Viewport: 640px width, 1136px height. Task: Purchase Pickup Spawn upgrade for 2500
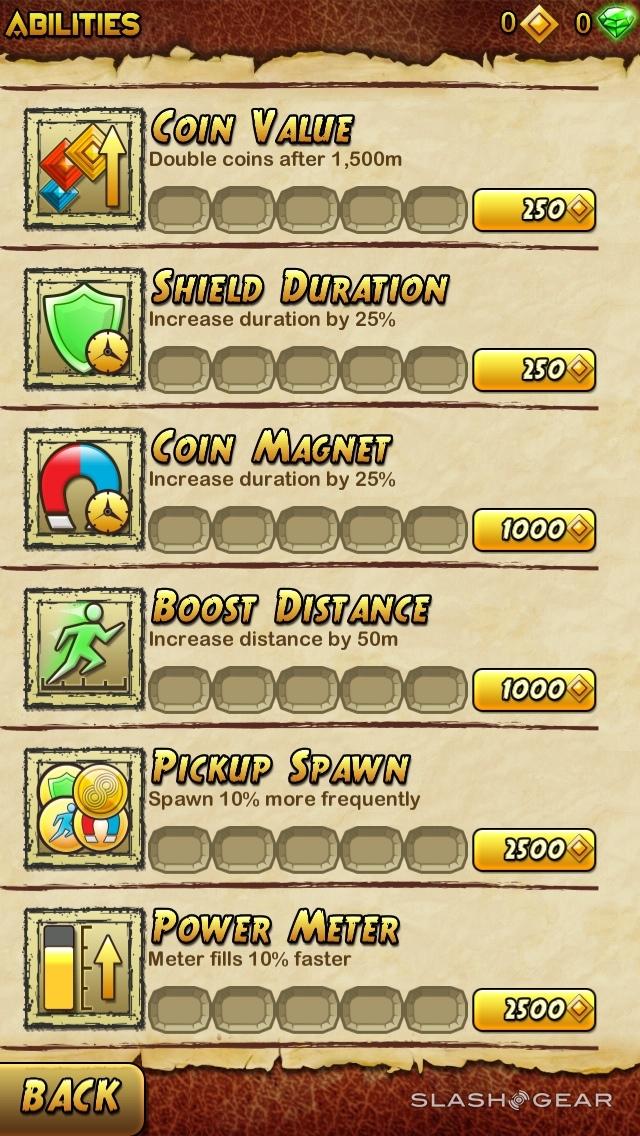pos(533,850)
